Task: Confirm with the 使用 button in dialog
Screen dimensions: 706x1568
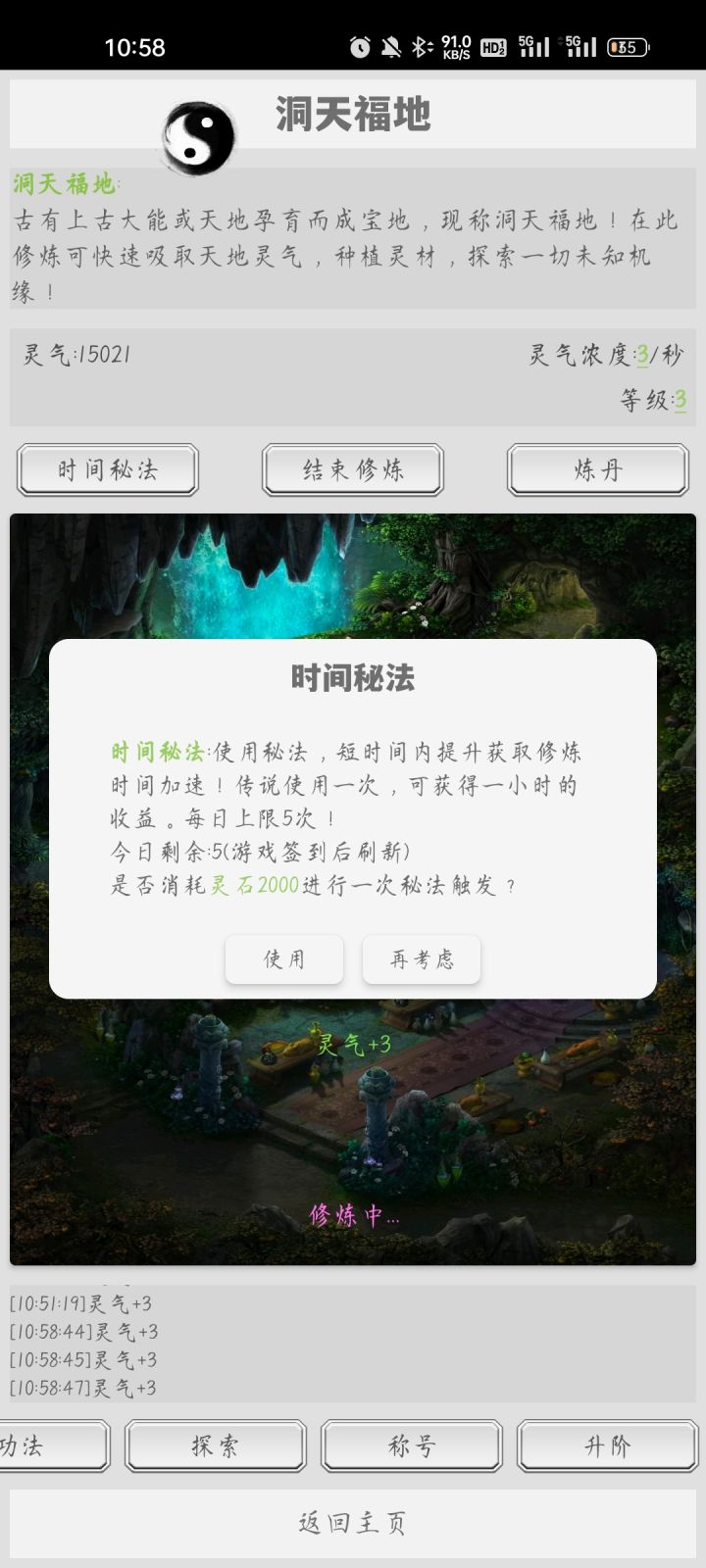Action: pyautogui.click(x=284, y=959)
